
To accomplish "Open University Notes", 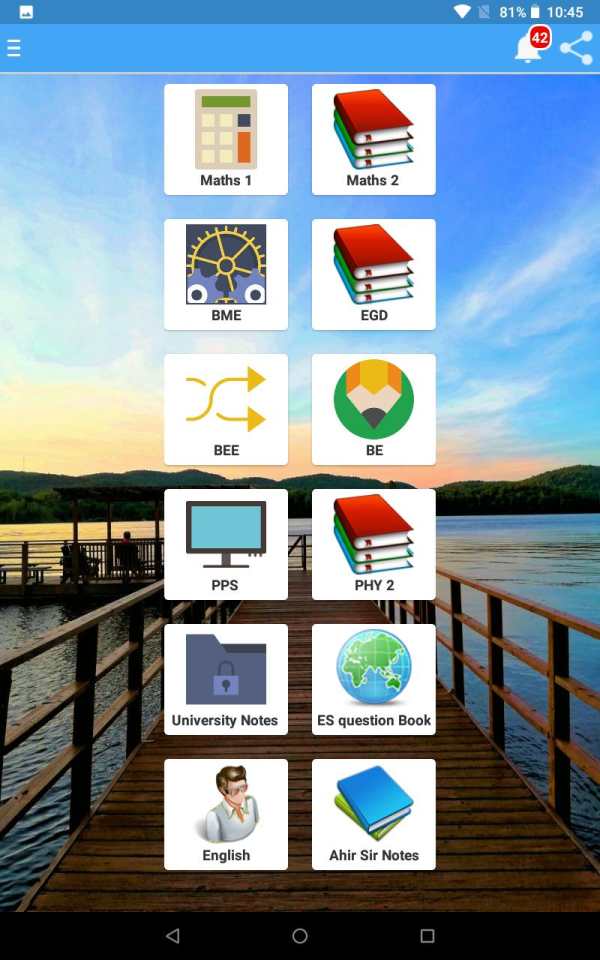I will point(226,680).
